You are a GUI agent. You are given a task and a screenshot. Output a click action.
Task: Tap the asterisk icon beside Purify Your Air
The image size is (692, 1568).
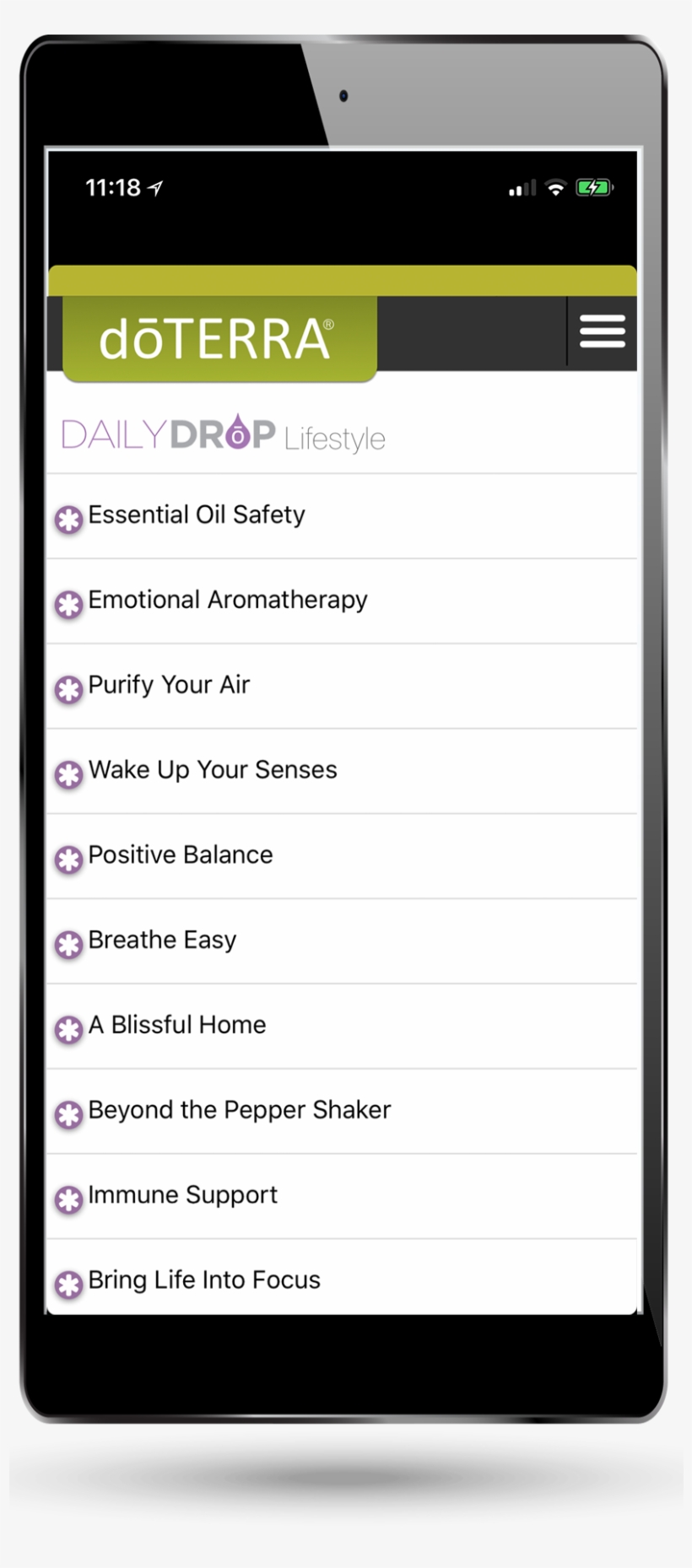click(x=68, y=691)
